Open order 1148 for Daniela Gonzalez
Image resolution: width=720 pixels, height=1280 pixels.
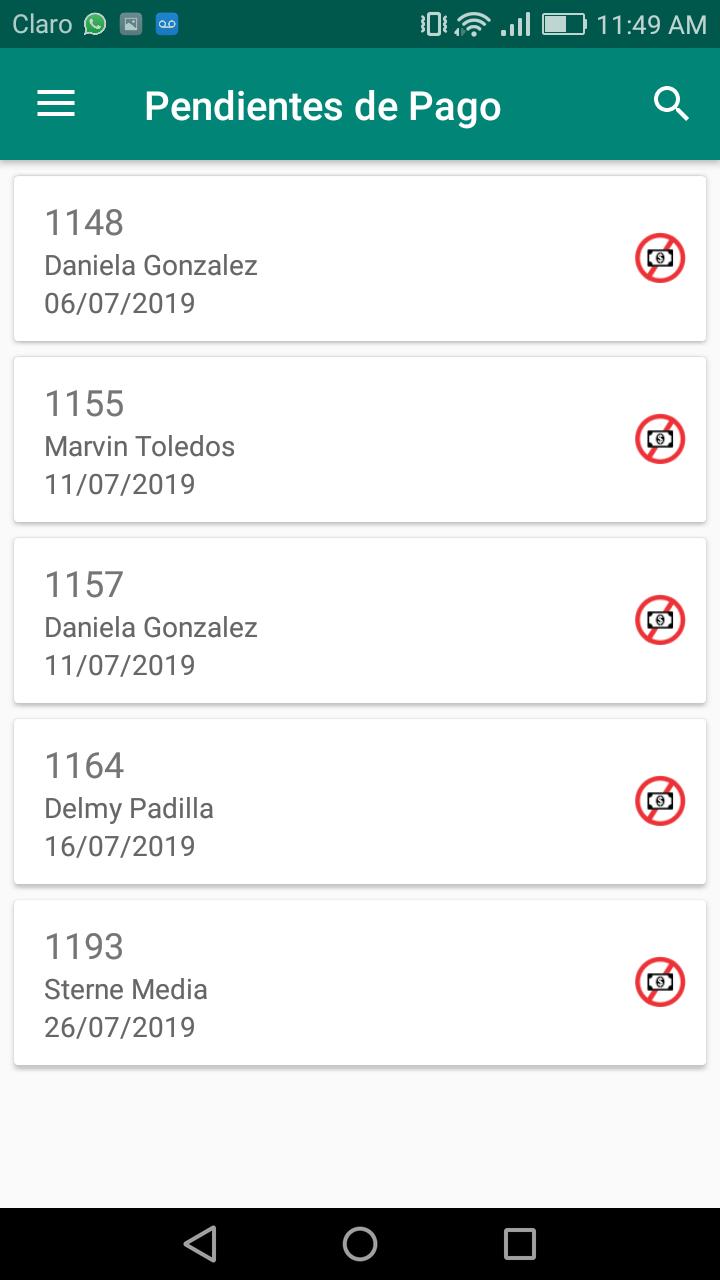click(360, 259)
